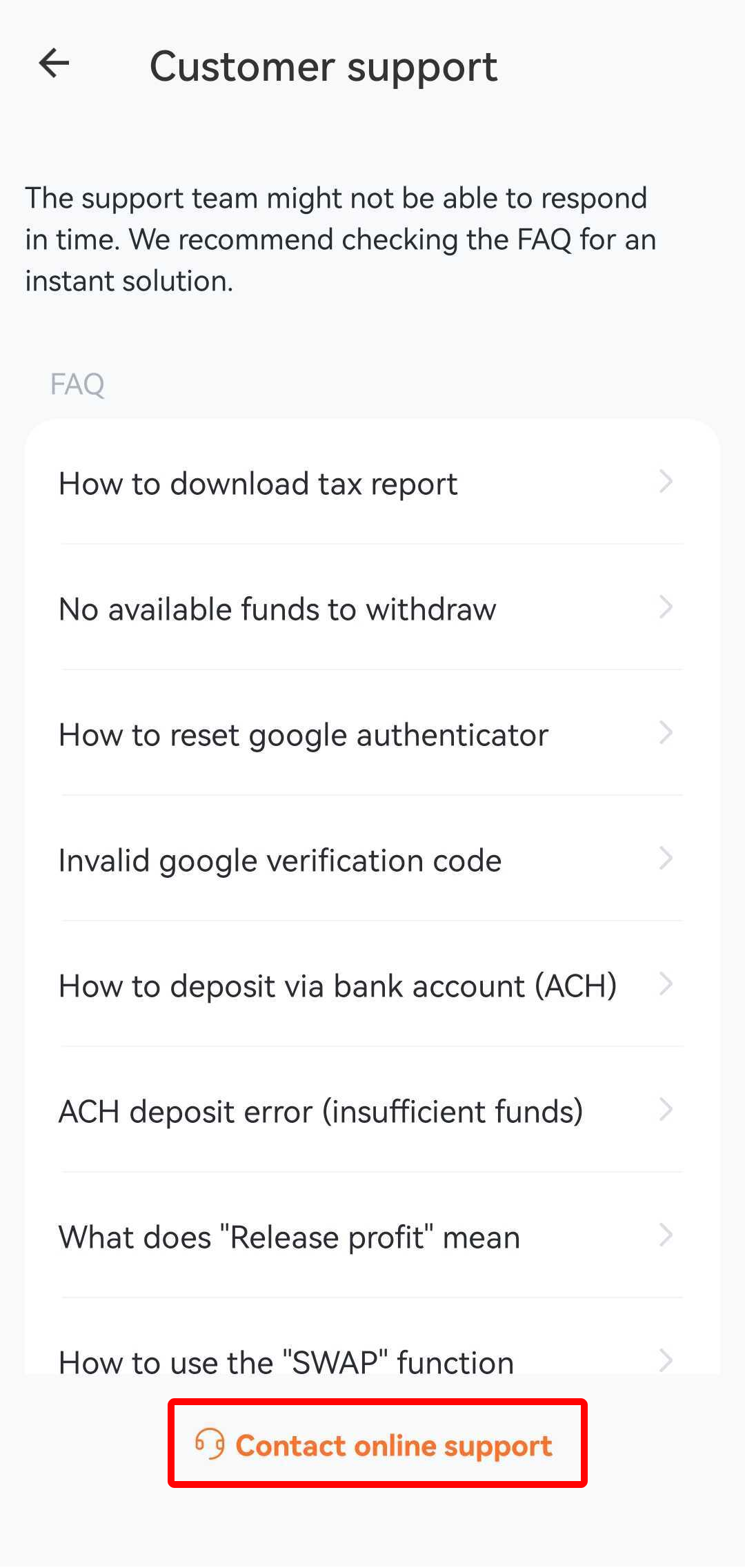Go back from Customer support

tap(54, 64)
